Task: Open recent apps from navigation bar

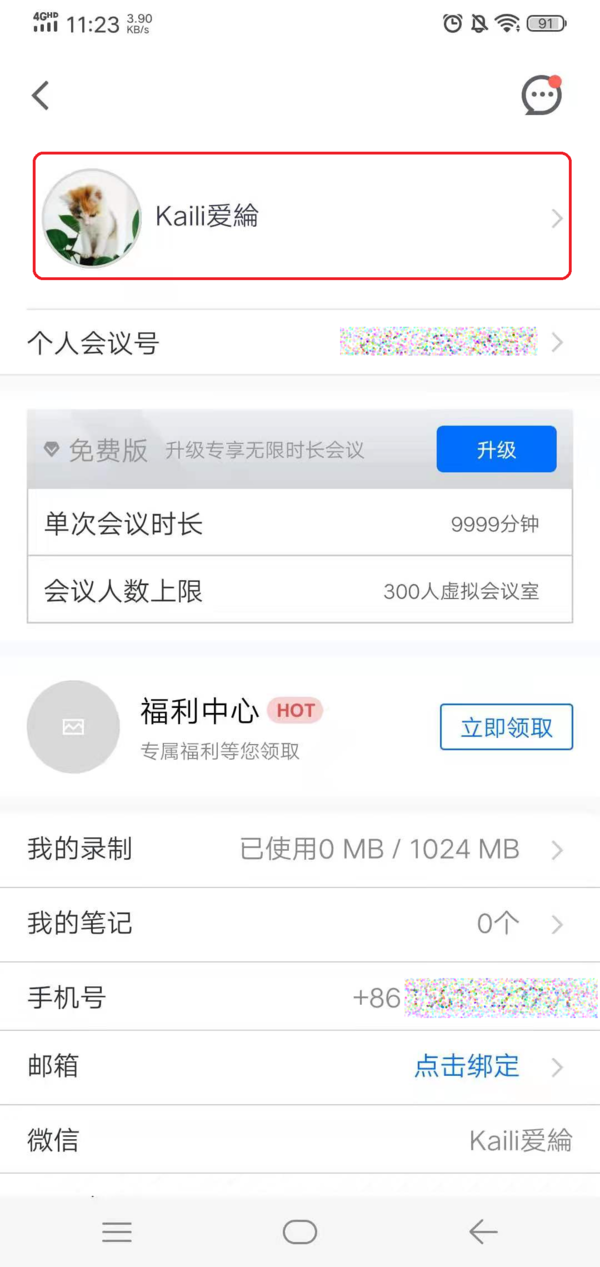Action: tap(117, 1232)
